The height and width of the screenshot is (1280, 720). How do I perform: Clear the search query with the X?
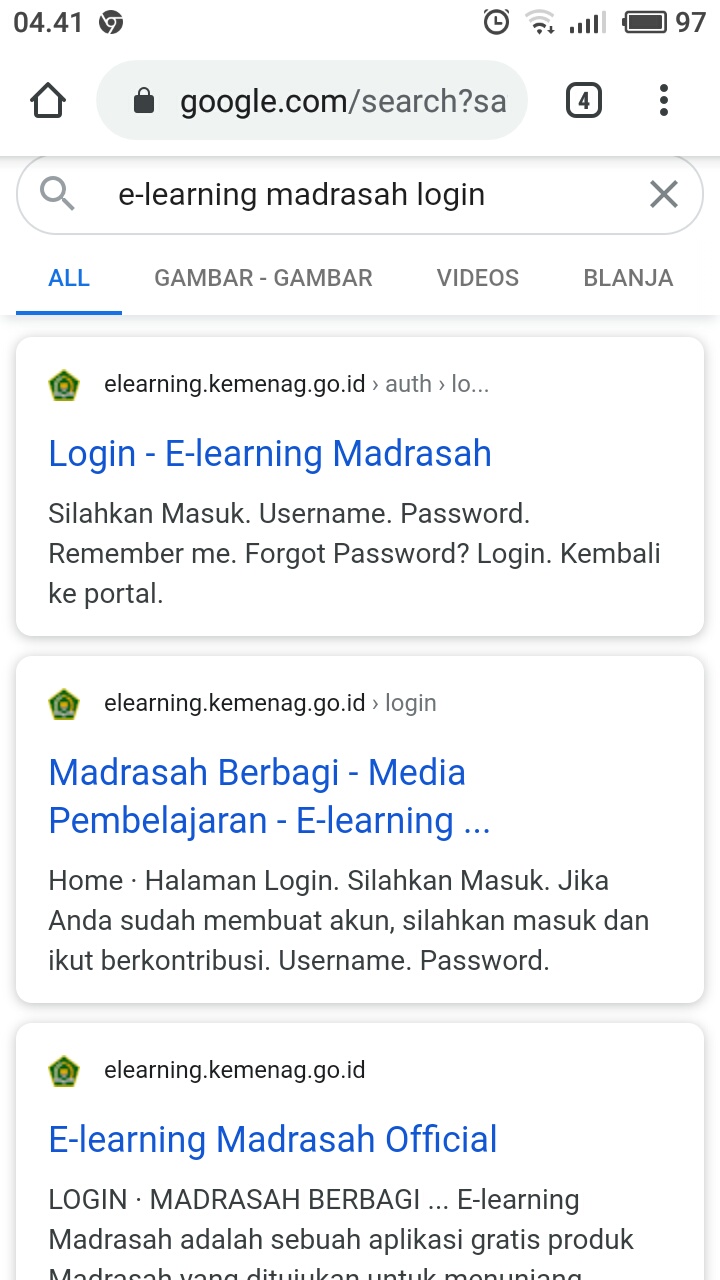pyautogui.click(x=664, y=194)
